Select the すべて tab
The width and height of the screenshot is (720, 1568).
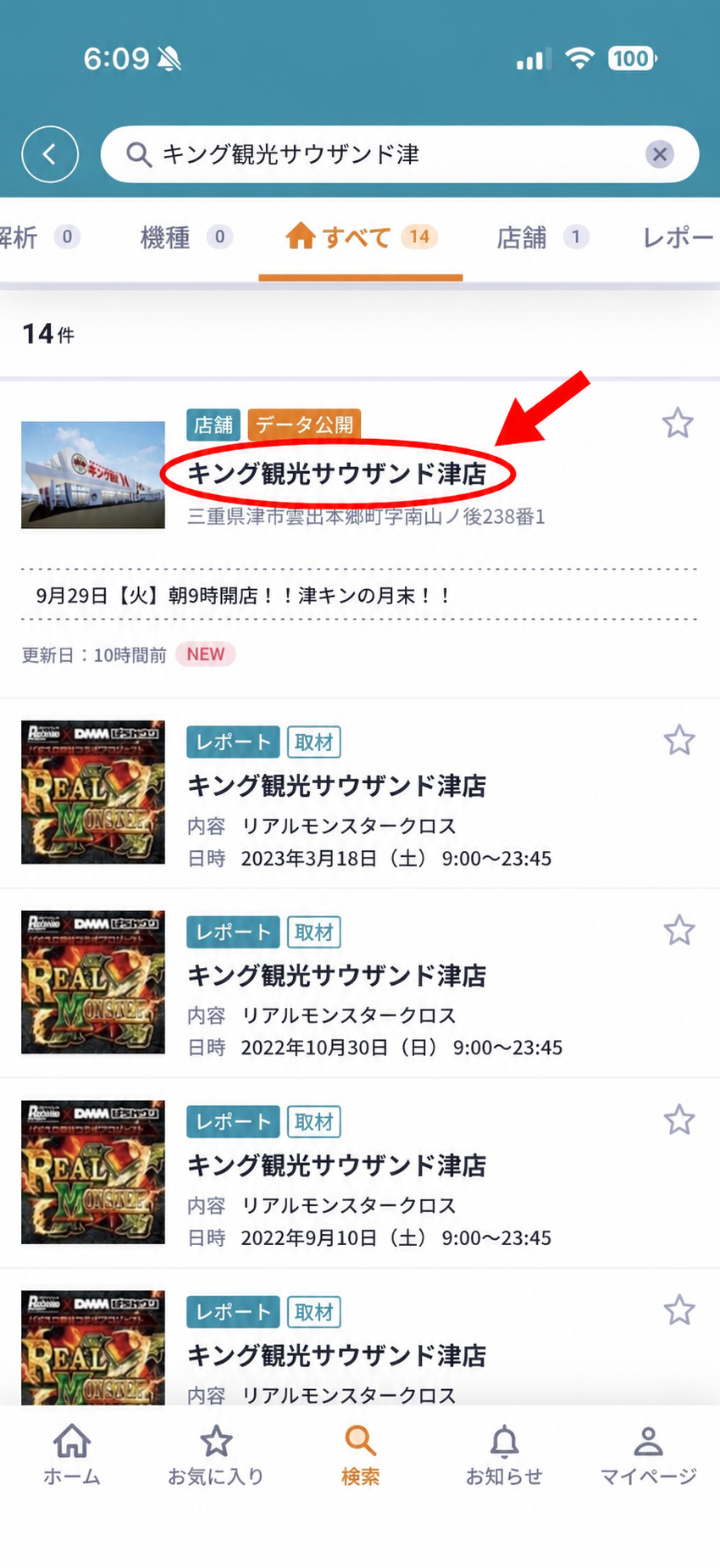click(361, 237)
